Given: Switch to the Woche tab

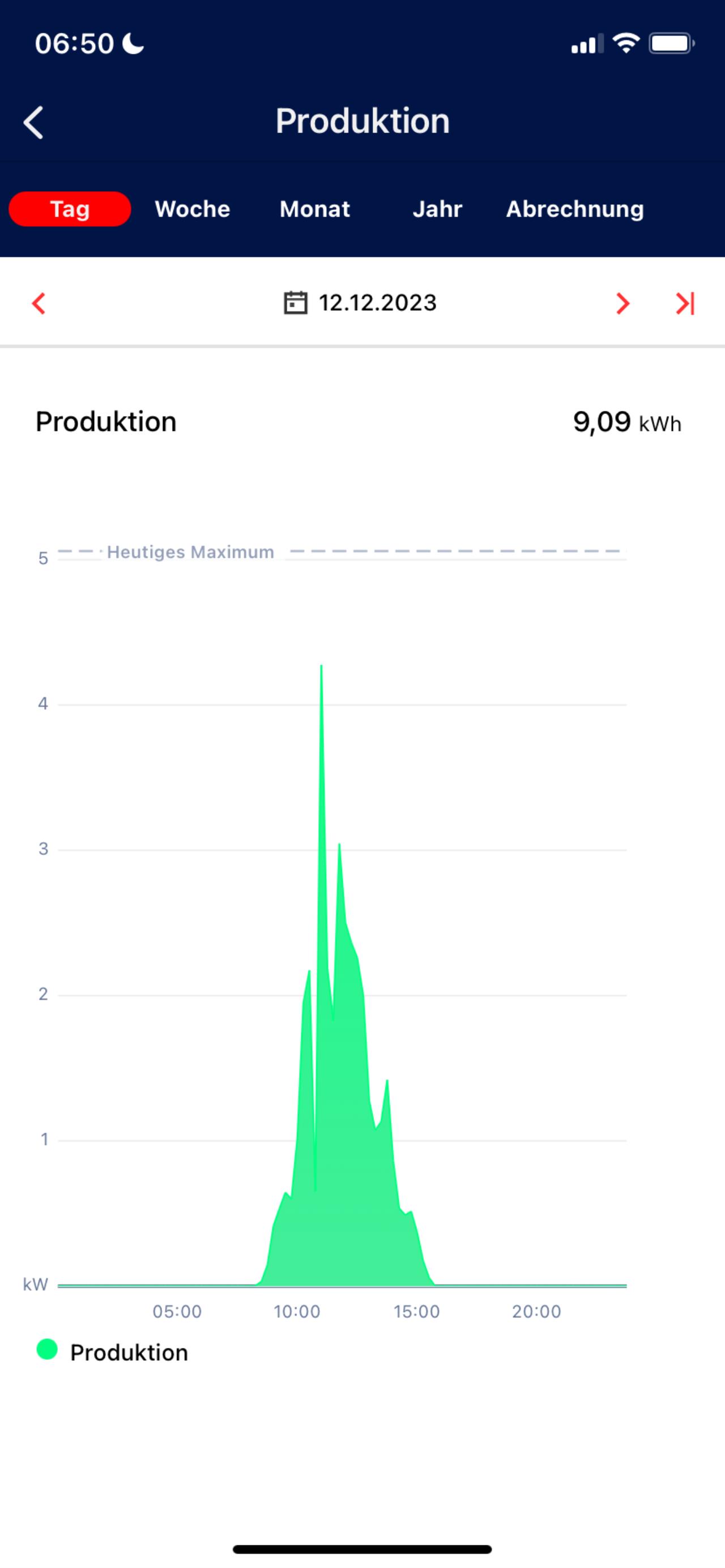Looking at the screenshot, I should coord(193,209).
